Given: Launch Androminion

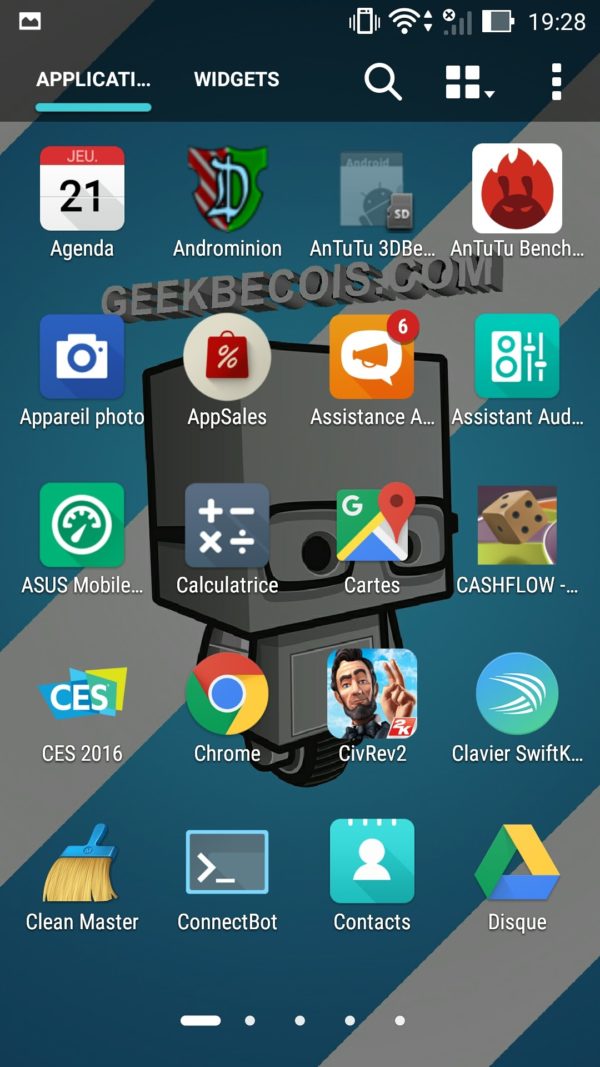Looking at the screenshot, I should click(228, 189).
